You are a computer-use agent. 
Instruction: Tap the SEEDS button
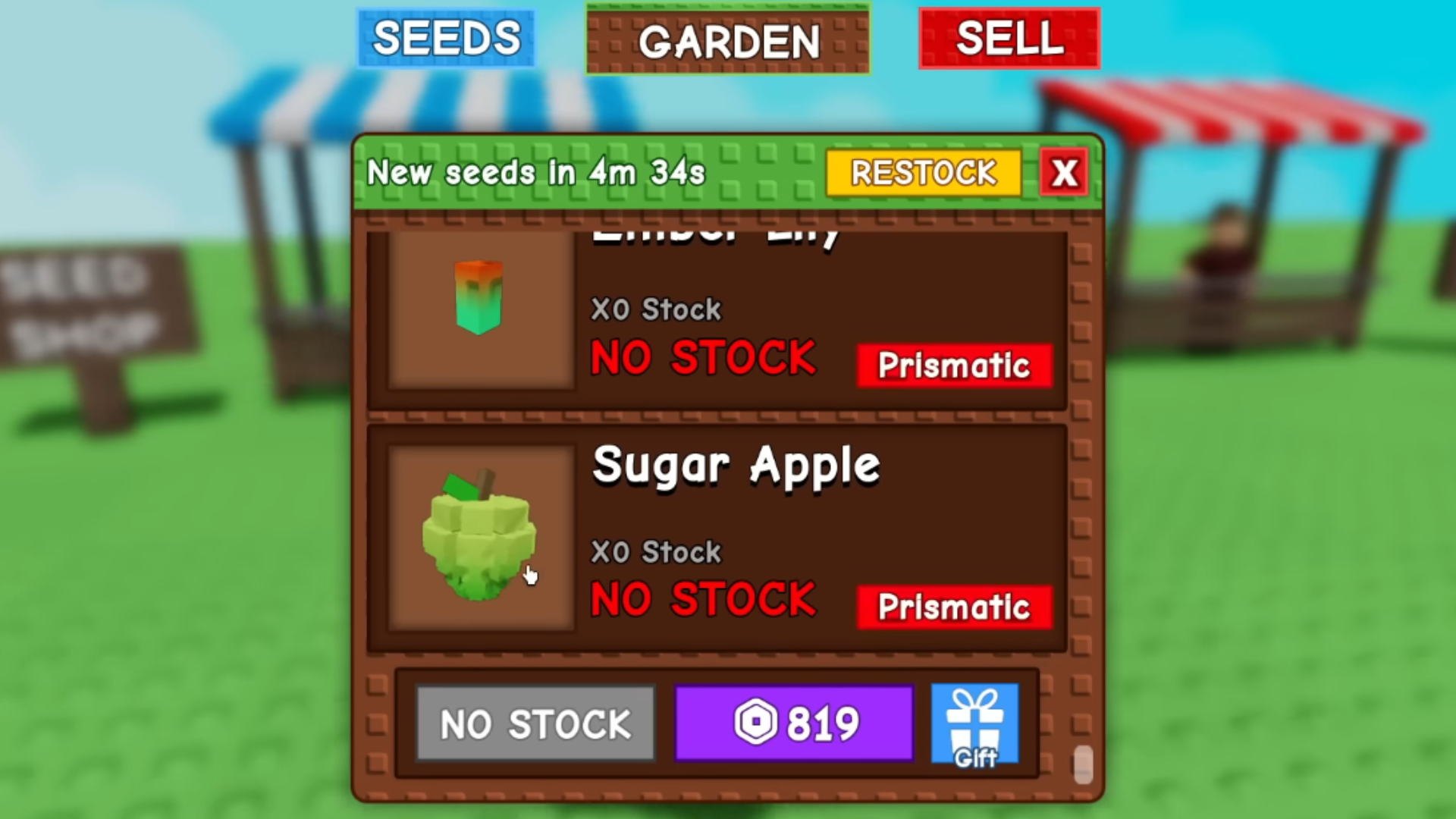click(x=446, y=39)
